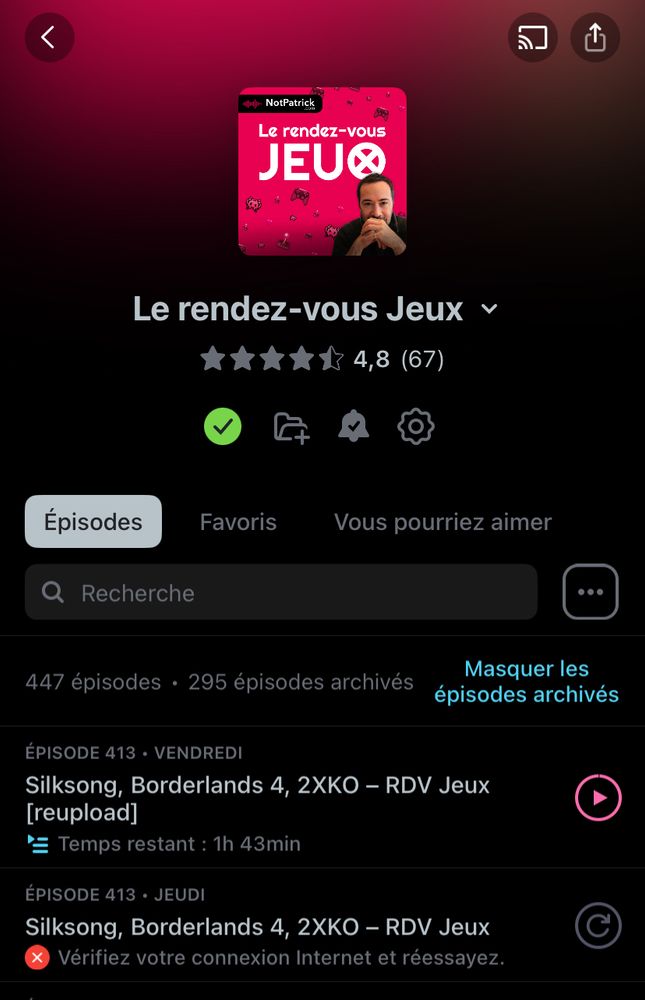645x1000 pixels.
Task: Tap Masquer les épisodes archivés
Action: pos(526,681)
